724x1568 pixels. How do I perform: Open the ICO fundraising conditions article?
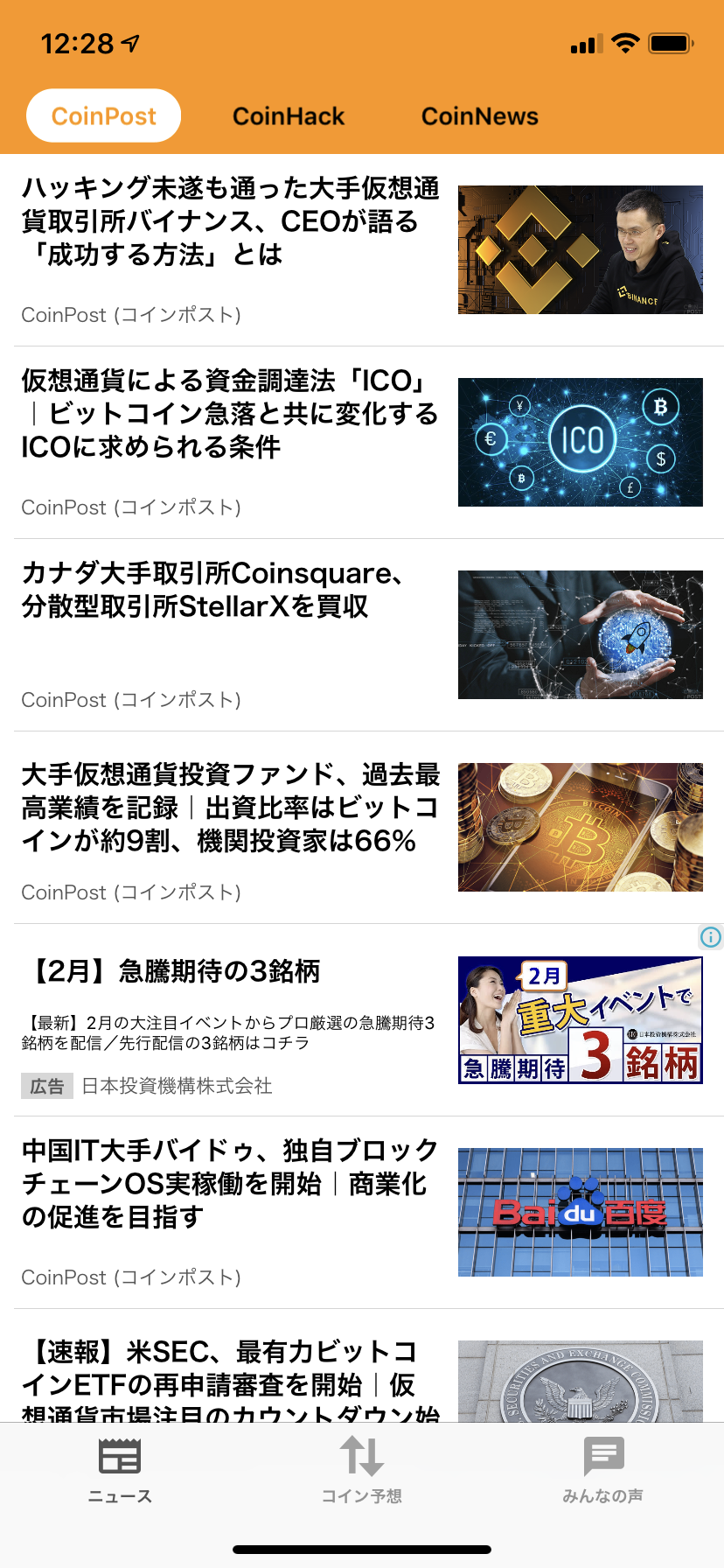[x=231, y=415]
